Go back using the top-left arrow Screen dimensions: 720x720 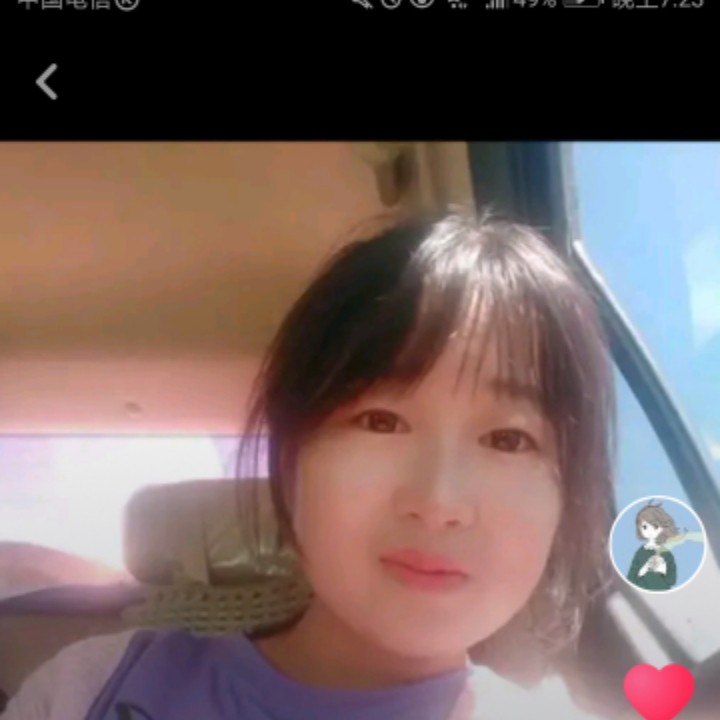(47, 82)
